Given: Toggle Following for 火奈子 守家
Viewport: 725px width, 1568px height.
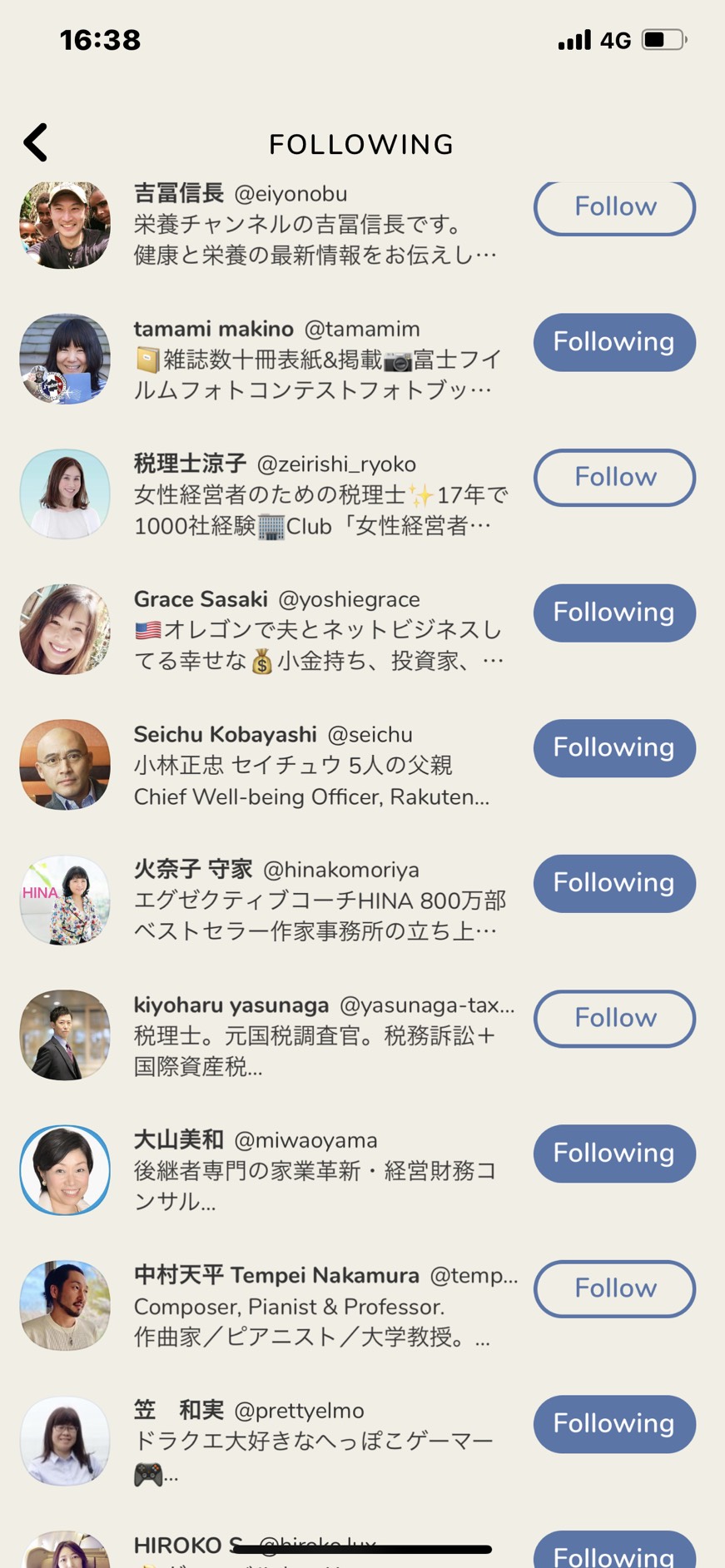Looking at the screenshot, I should click(x=614, y=883).
